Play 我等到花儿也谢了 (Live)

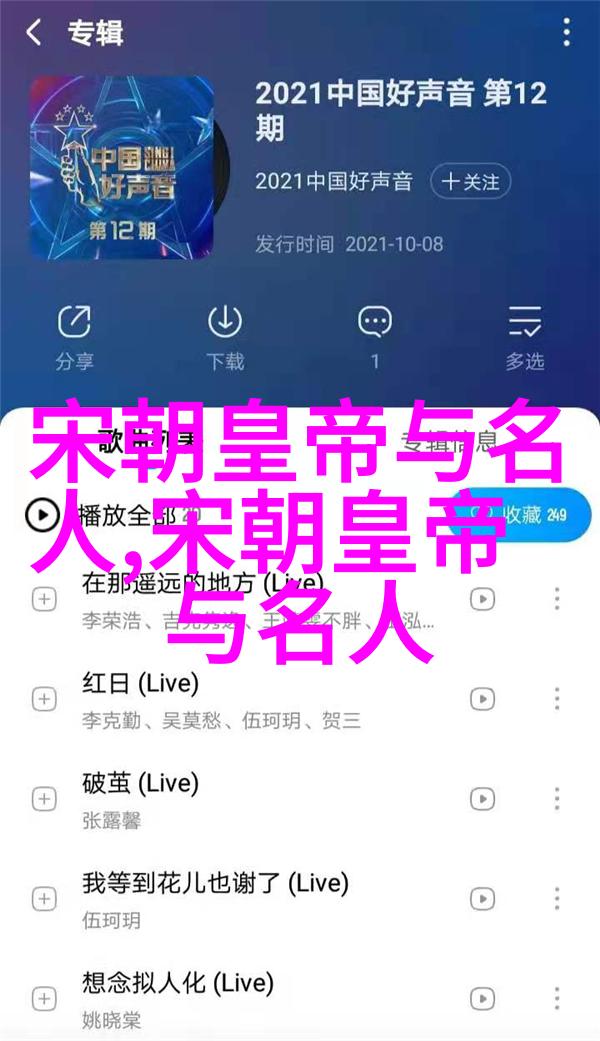(x=215, y=883)
